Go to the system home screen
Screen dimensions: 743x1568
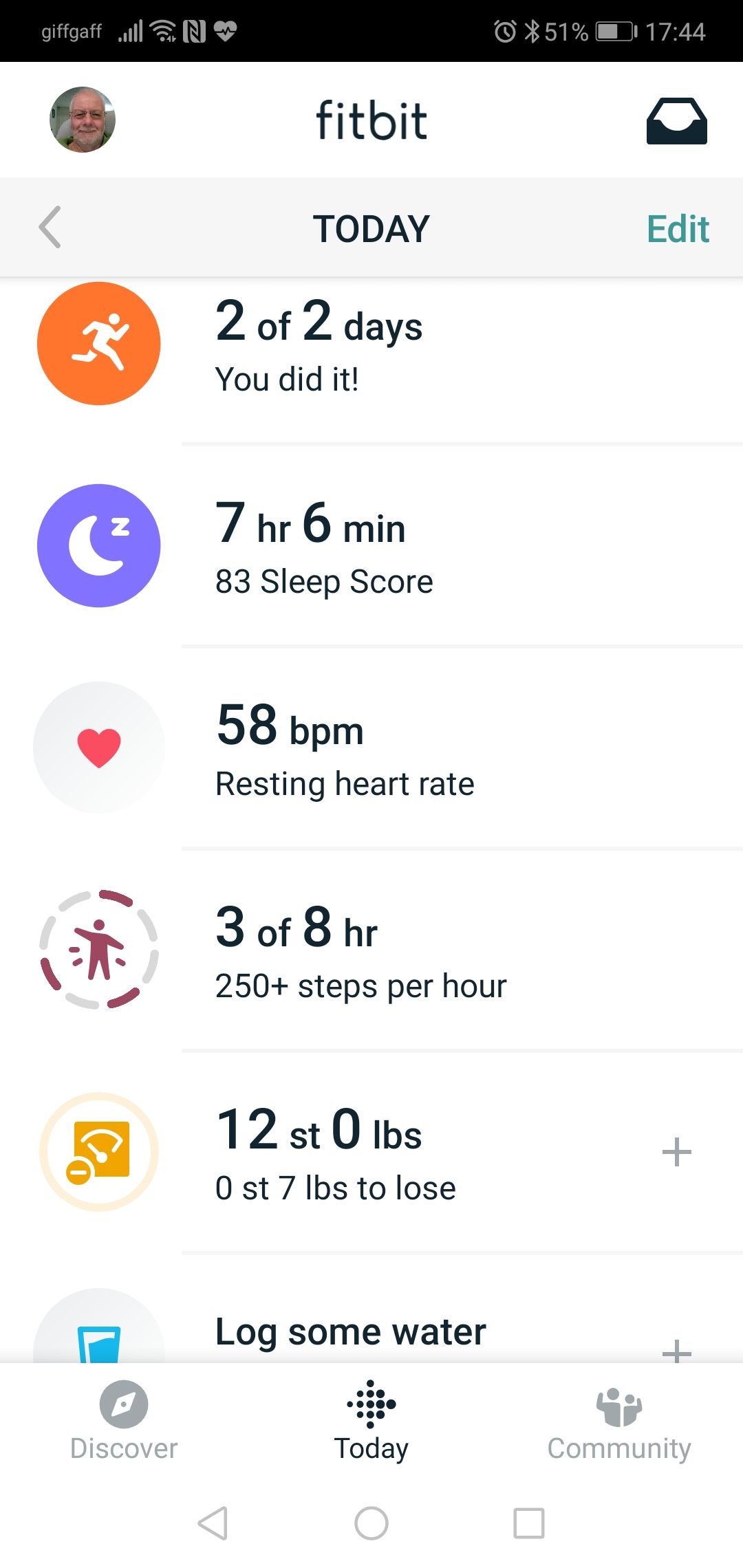click(x=371, y=1523)
